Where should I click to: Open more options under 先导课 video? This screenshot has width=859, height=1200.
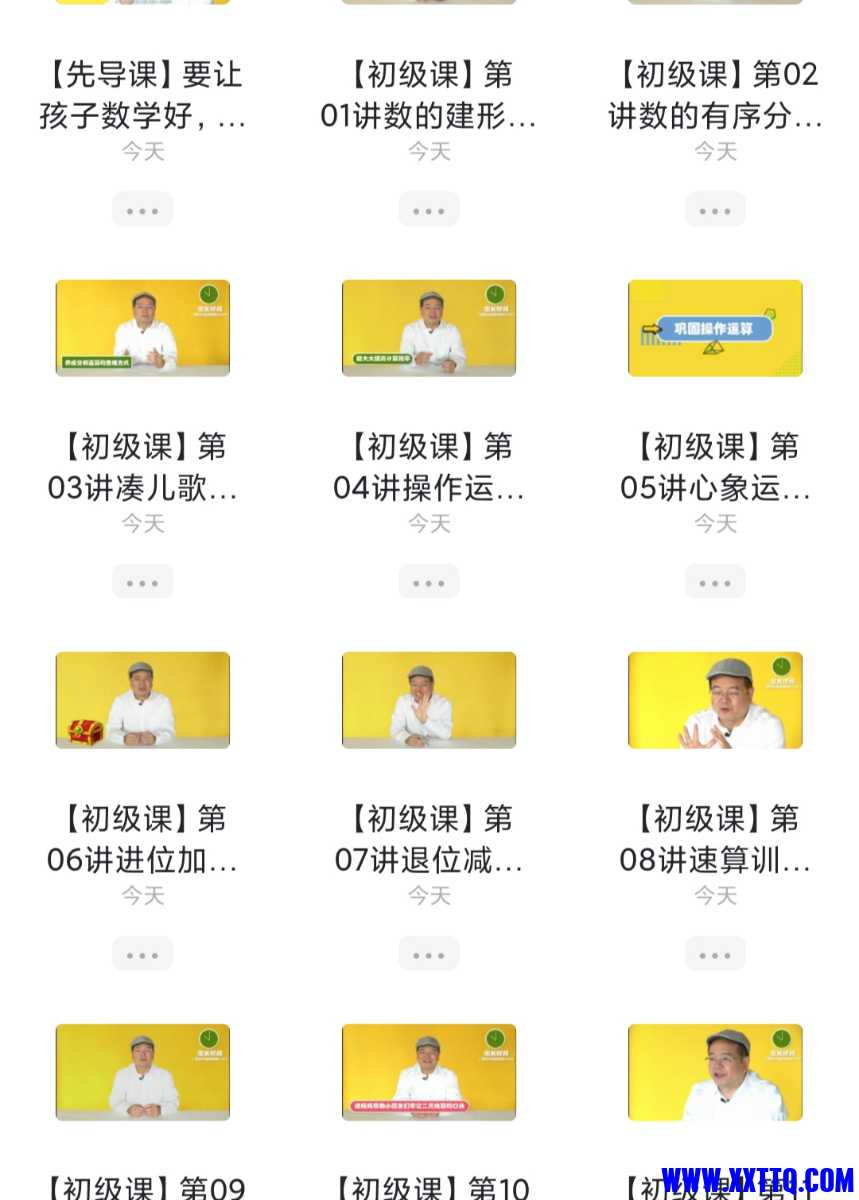[142, 210]
